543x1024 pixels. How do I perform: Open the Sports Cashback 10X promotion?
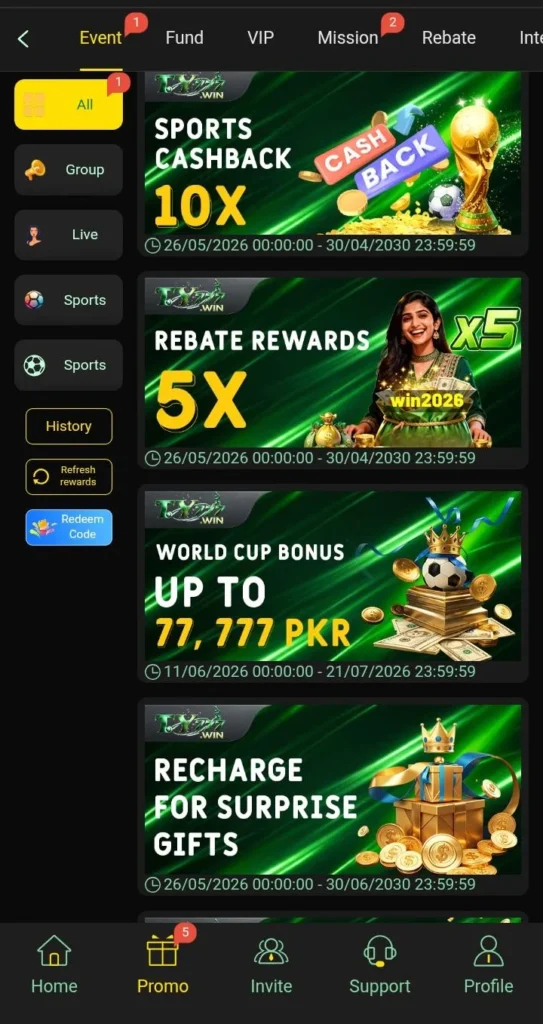(333, 163)
